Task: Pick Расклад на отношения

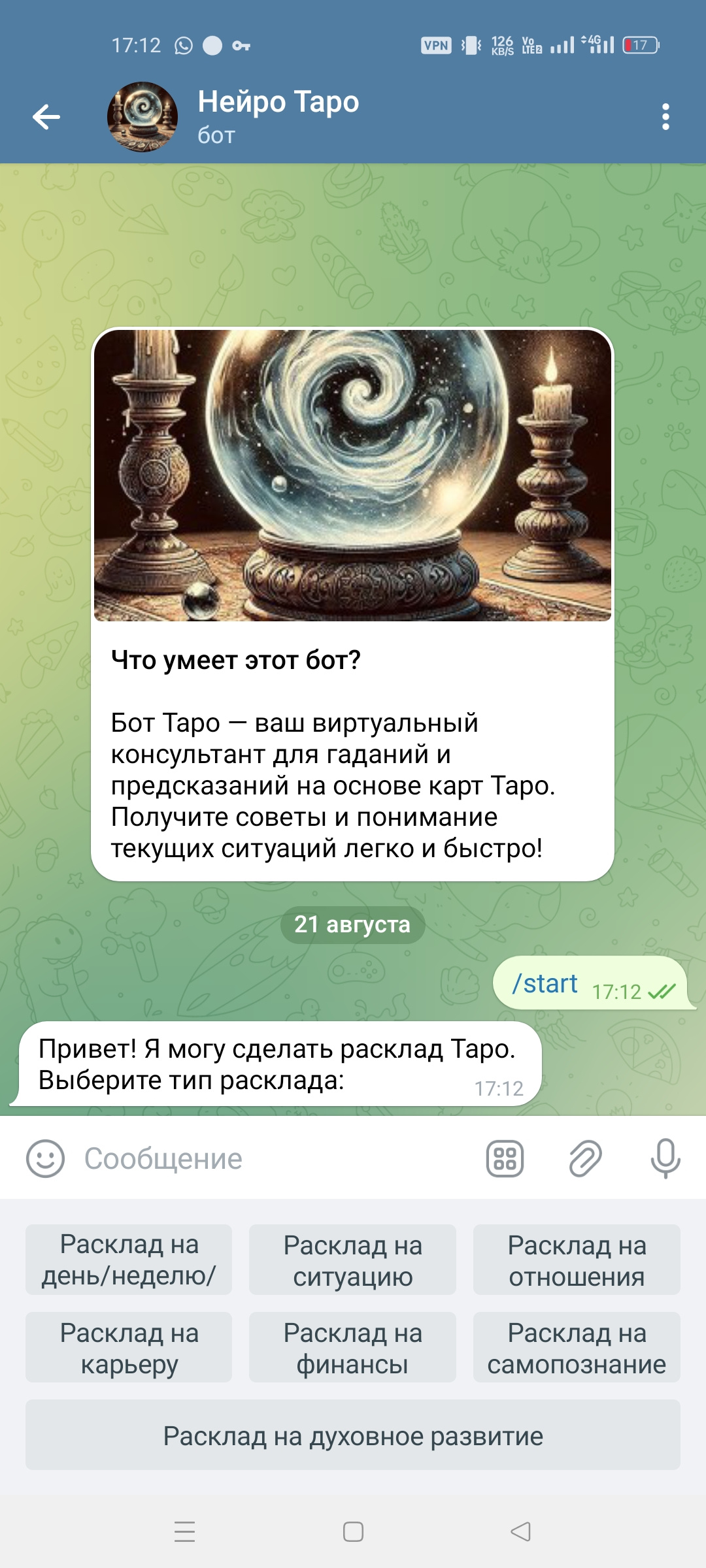Action: coord(577,1260)
